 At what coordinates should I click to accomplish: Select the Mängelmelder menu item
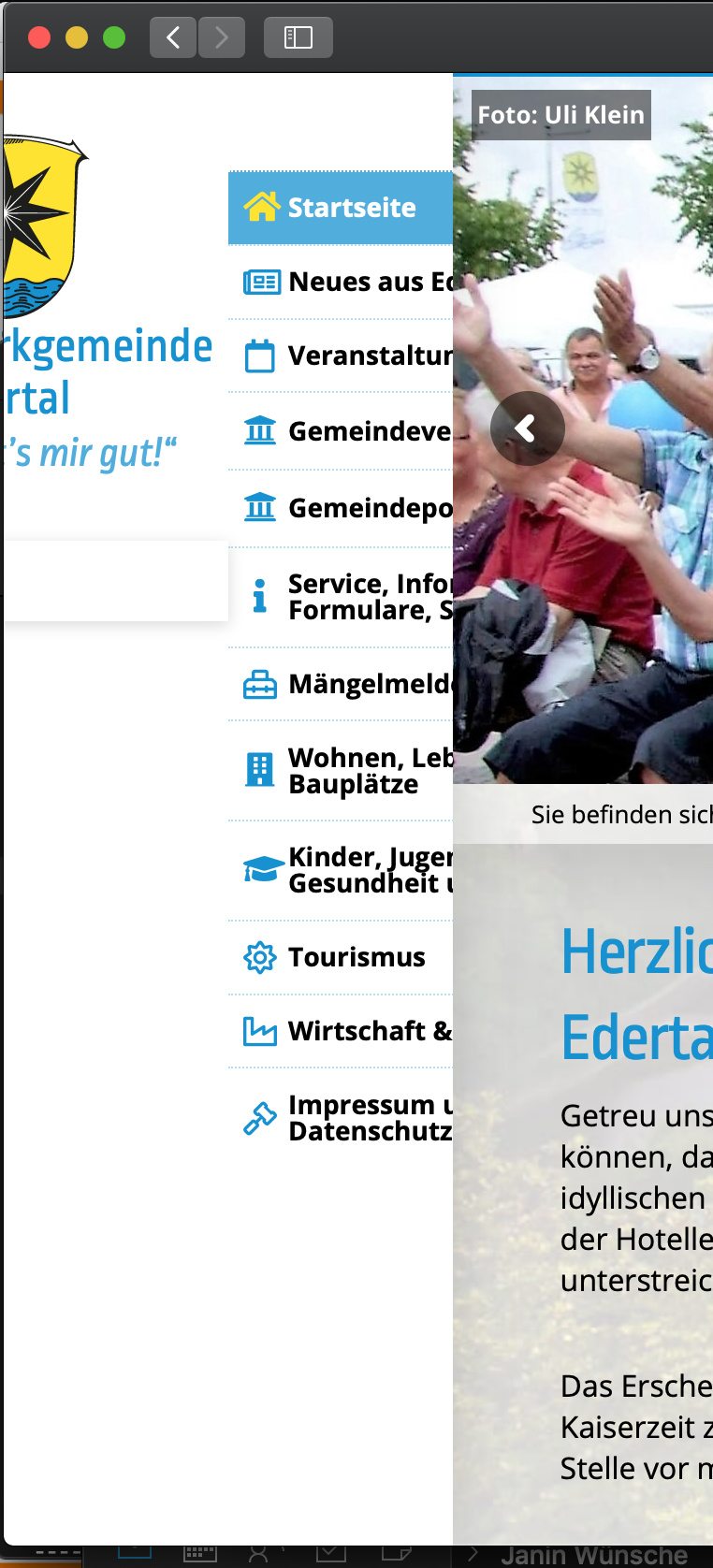(341, 684)
